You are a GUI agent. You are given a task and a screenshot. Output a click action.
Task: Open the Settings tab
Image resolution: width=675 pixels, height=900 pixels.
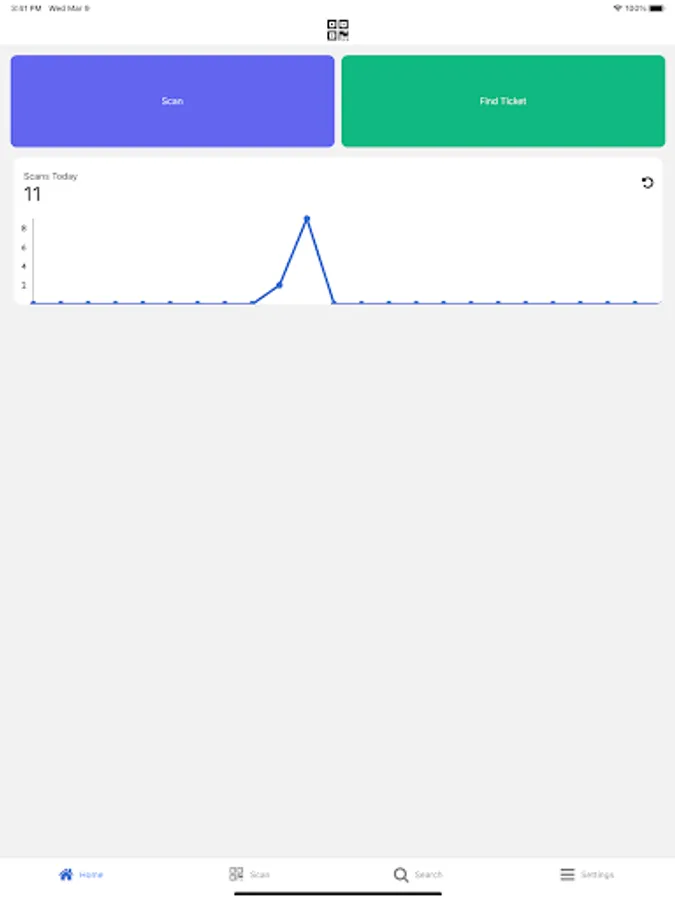[587, 874]
